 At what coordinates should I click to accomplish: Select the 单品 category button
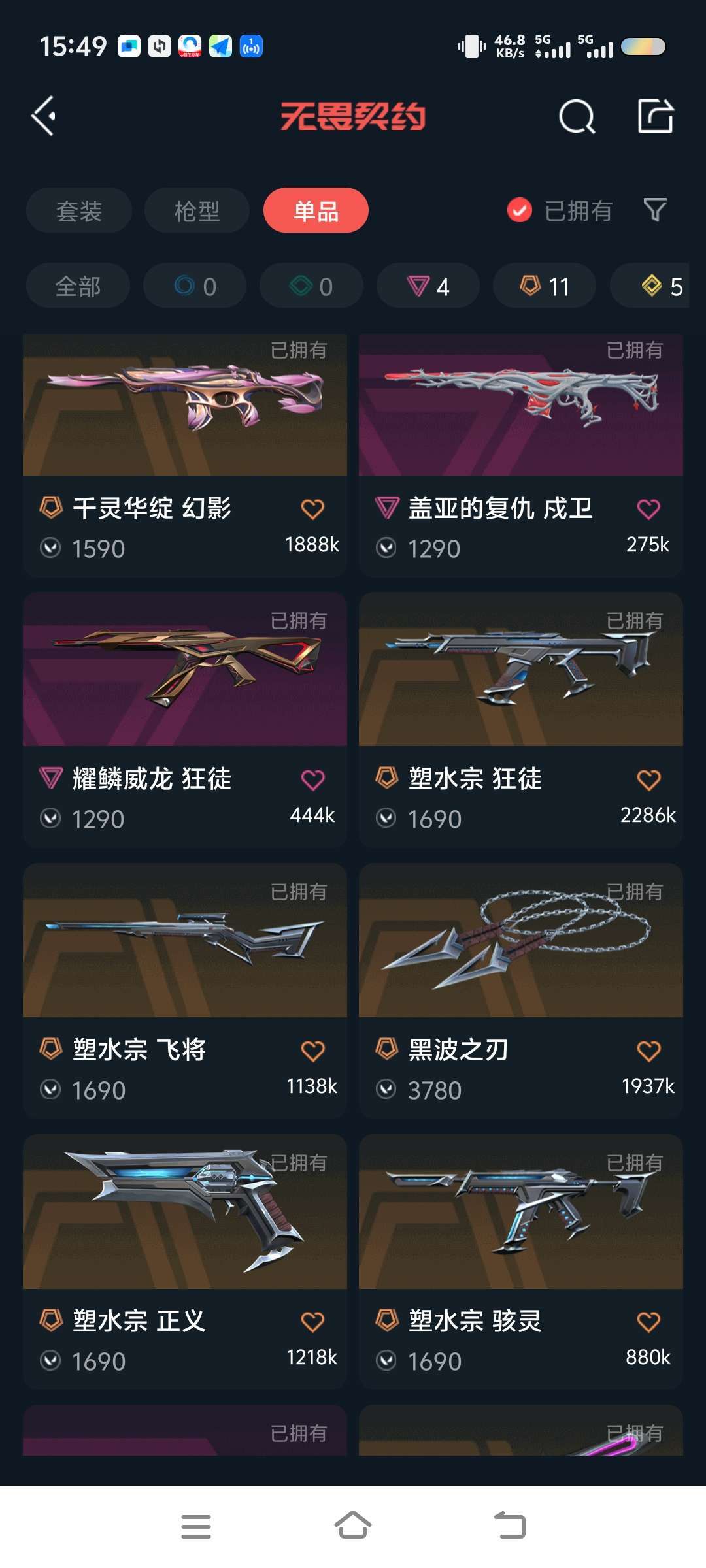click(316, 210)
